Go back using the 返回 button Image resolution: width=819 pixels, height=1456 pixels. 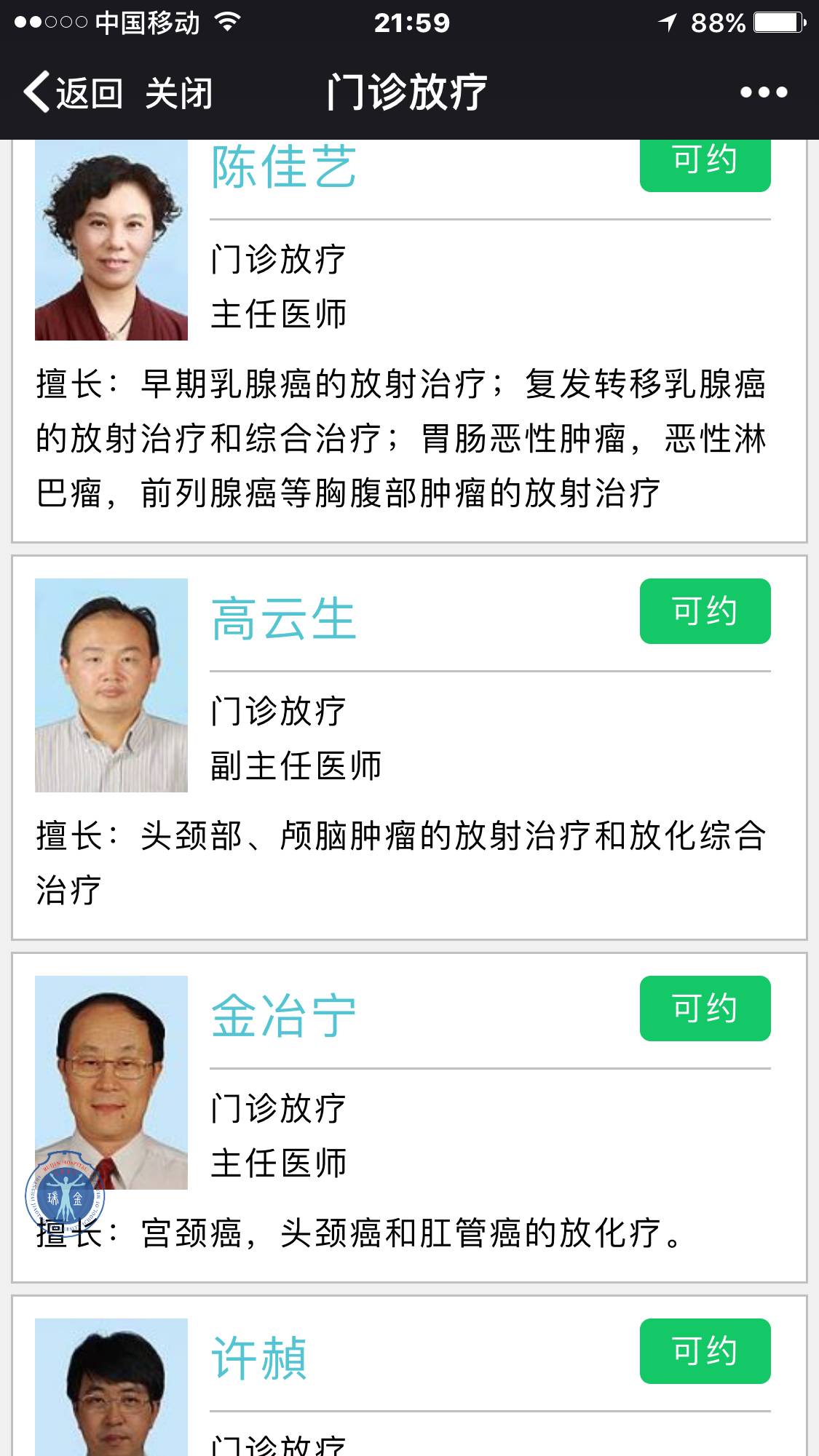point(73,93)
